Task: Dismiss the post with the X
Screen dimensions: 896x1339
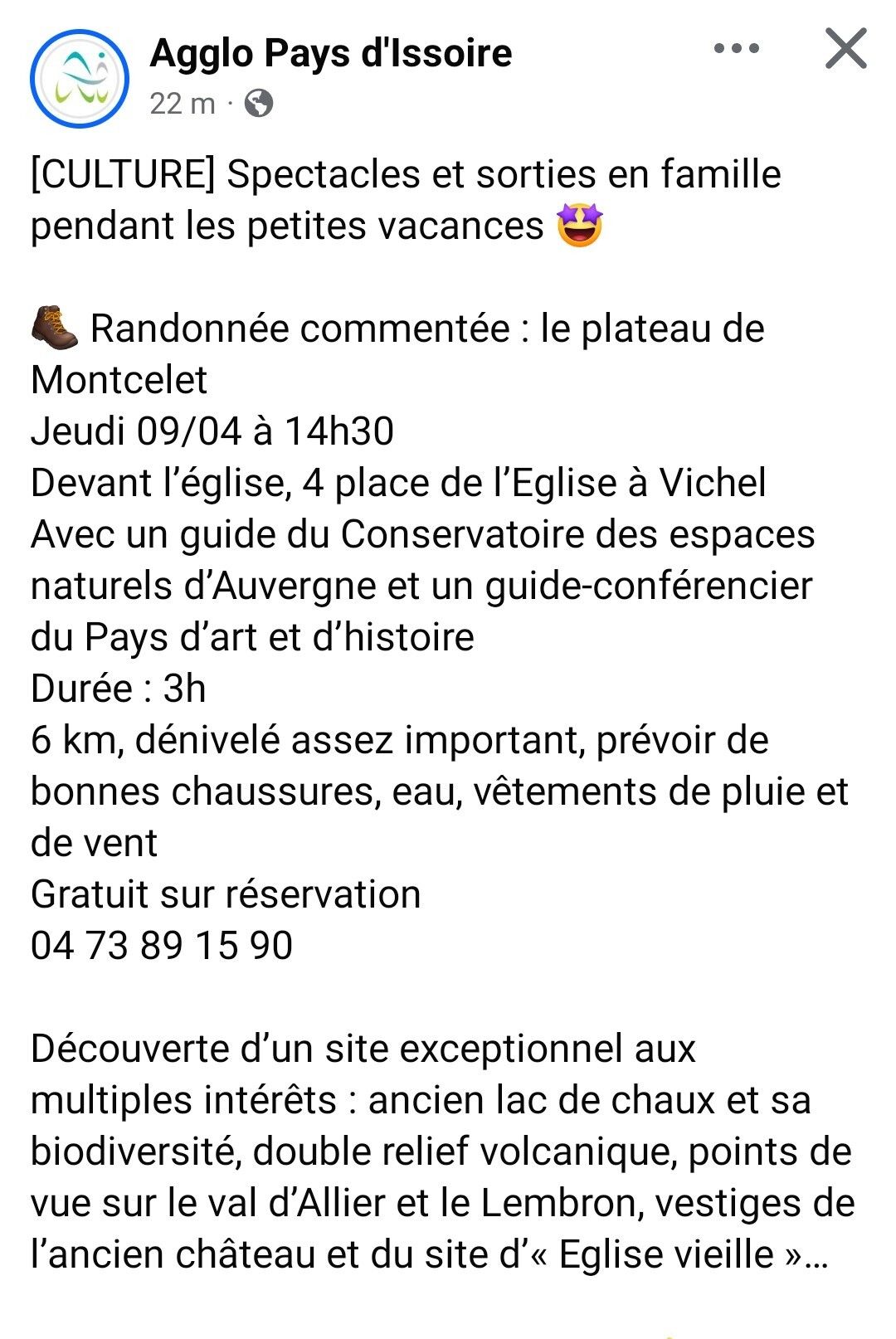Action: pos(846,48)
